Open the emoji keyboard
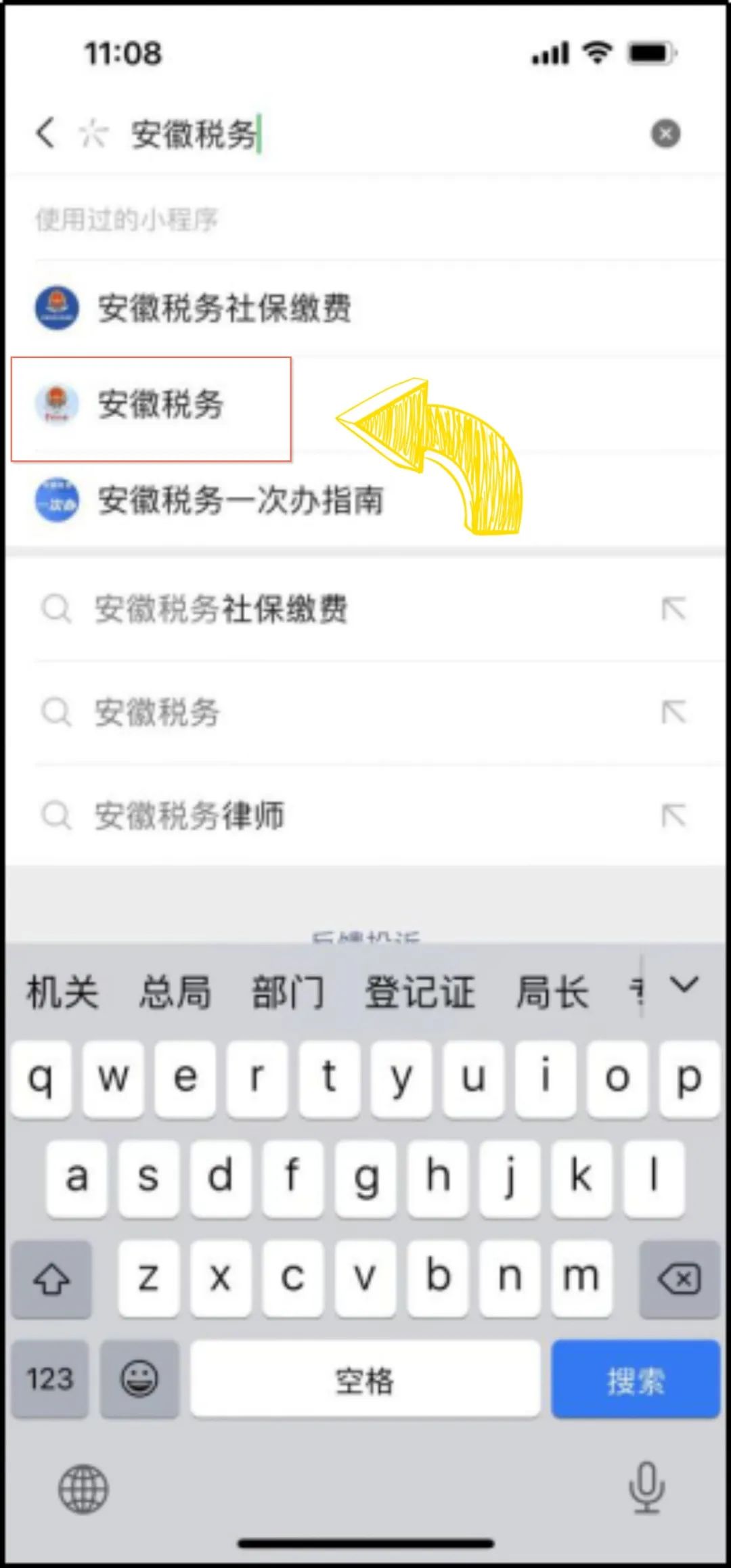Viewport: 731px width, 1568px height. [x=139, y=1379]
